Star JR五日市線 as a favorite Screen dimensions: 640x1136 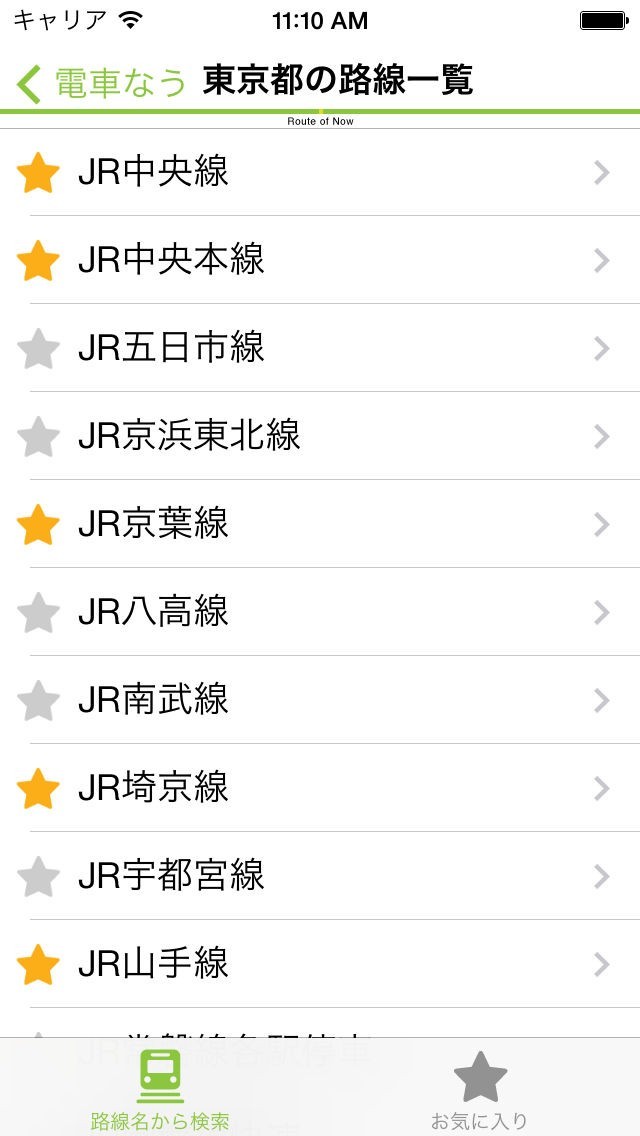coord(39,349)
